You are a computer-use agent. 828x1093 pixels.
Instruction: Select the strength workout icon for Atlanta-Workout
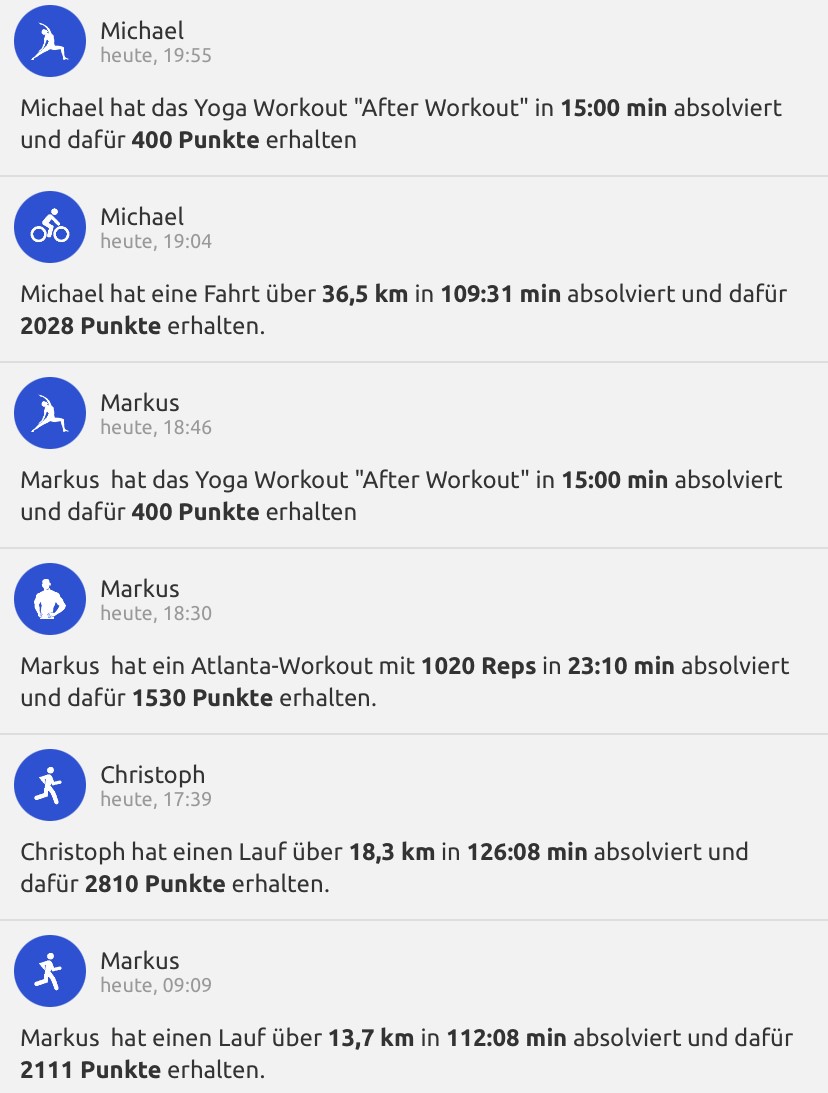[x=49, y=599]
